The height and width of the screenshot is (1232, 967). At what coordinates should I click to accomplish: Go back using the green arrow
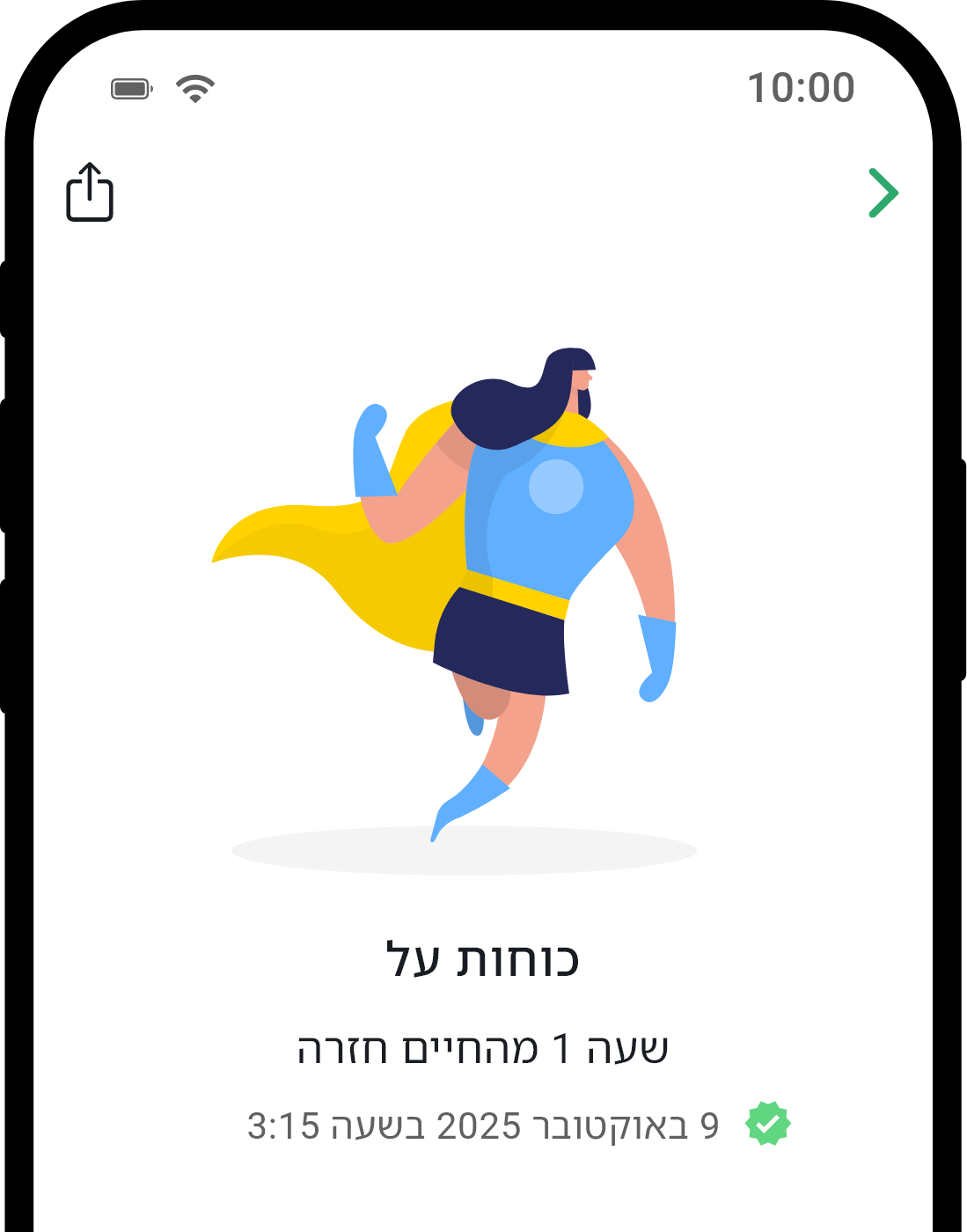(883, 193)
